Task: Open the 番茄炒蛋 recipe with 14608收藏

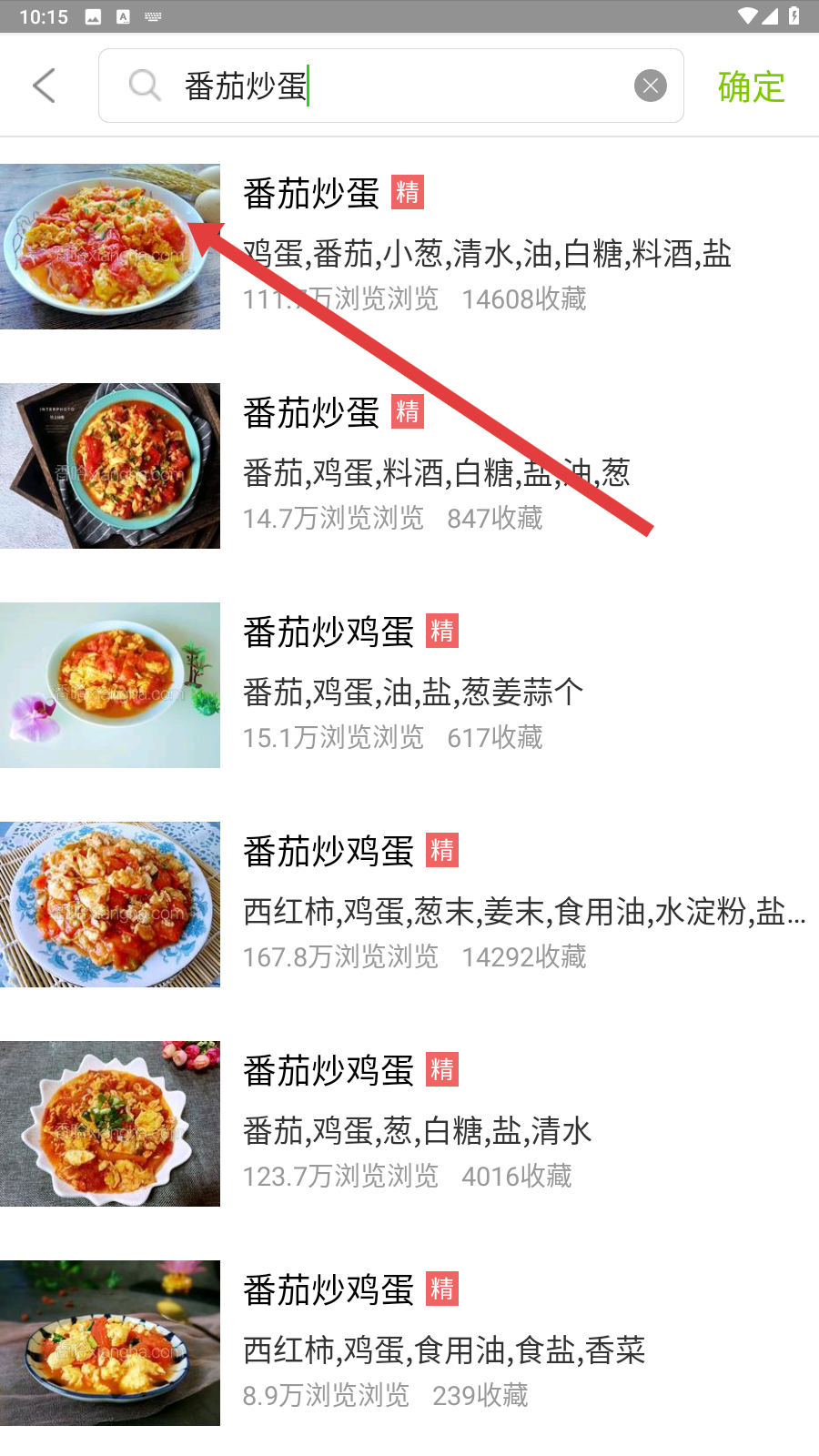Action: [409, 247]
